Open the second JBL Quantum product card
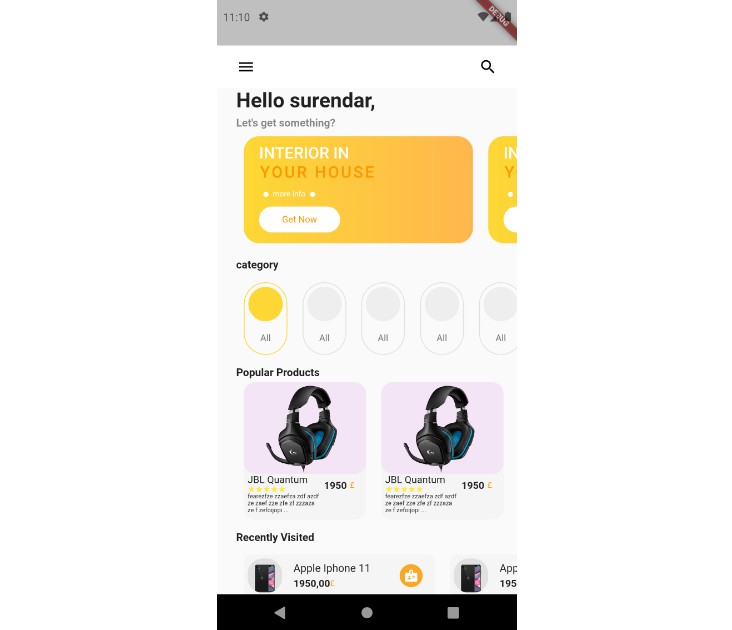 coord(442,449)
